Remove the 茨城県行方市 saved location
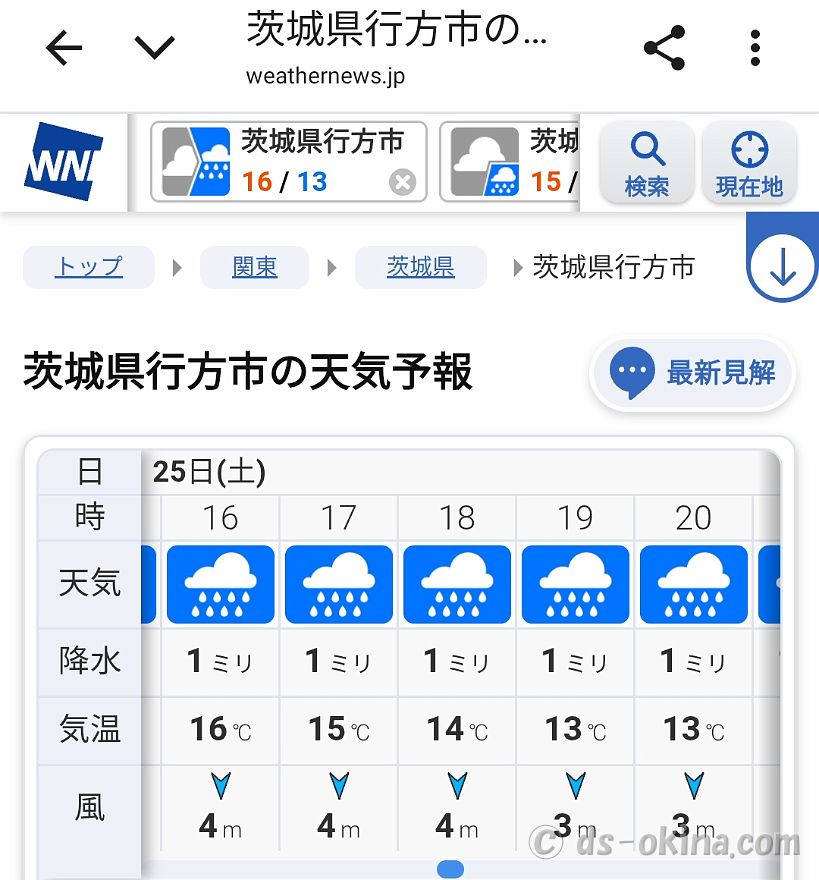819x880 pixels. click(402, 183)
